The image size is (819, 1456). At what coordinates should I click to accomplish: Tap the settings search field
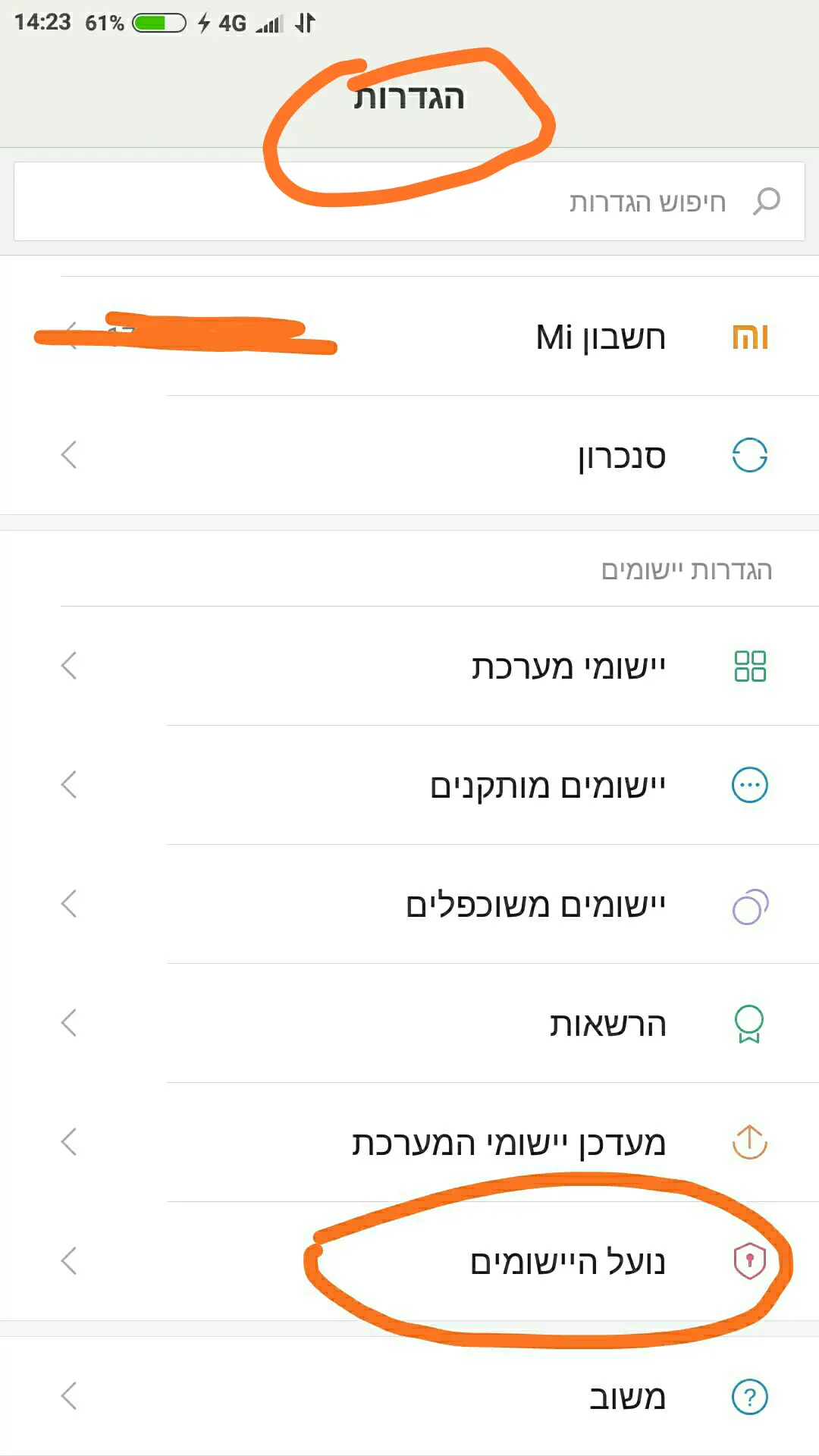(x=409, y=202)
